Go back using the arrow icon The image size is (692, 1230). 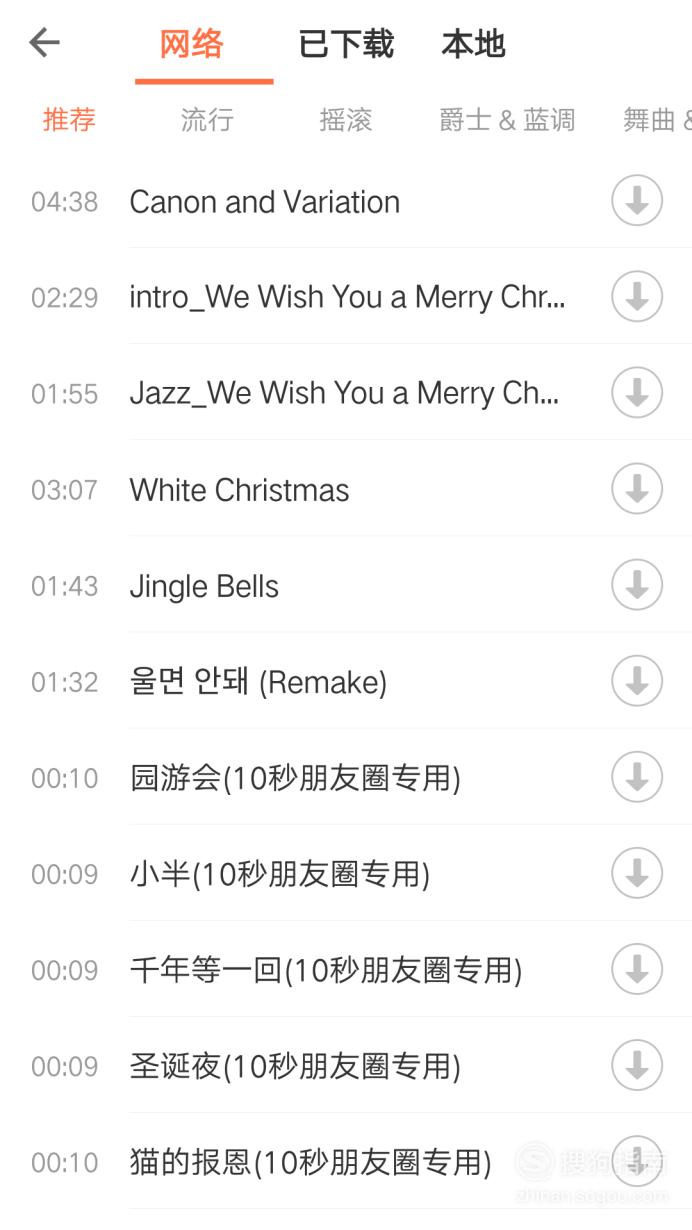44,43
